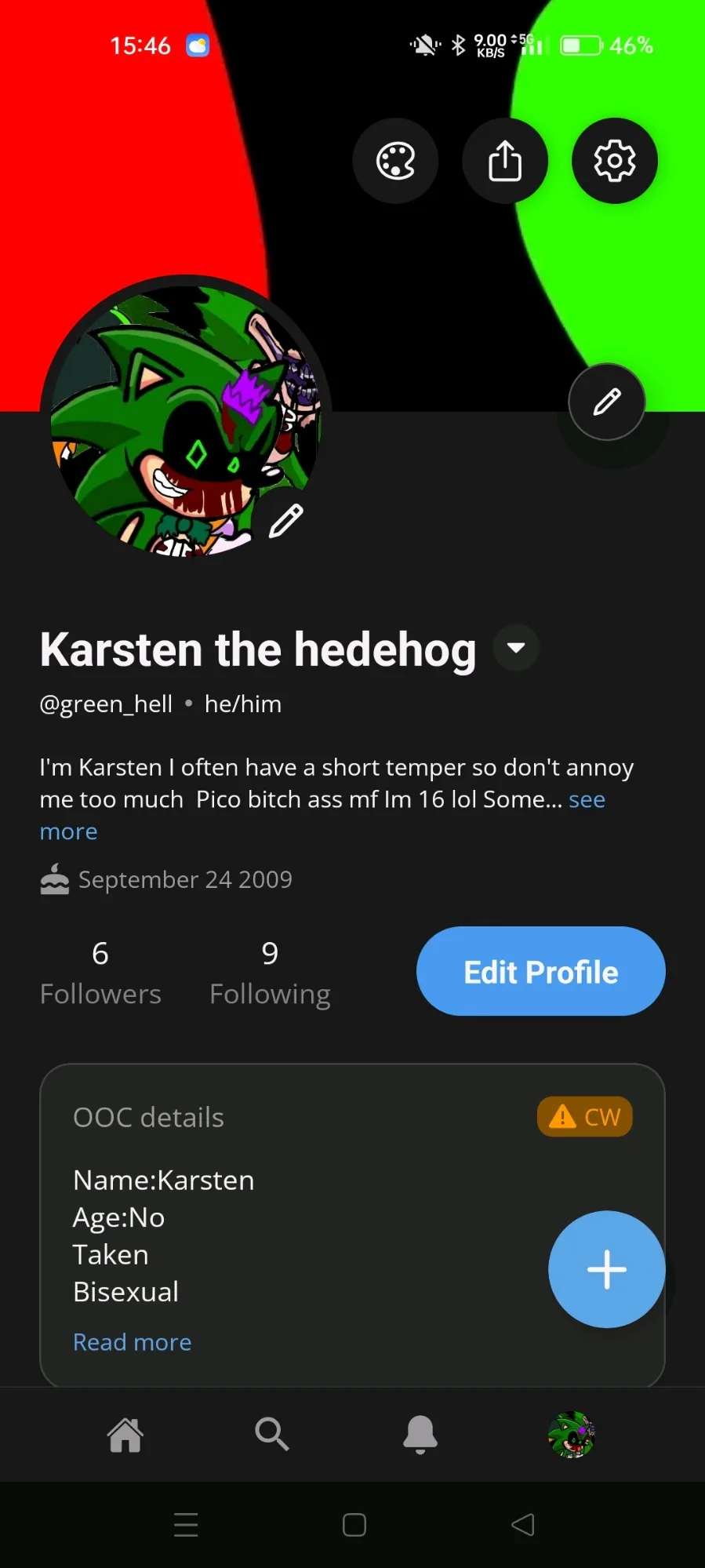Switch to the profile avatar tab

point(571,1435)
